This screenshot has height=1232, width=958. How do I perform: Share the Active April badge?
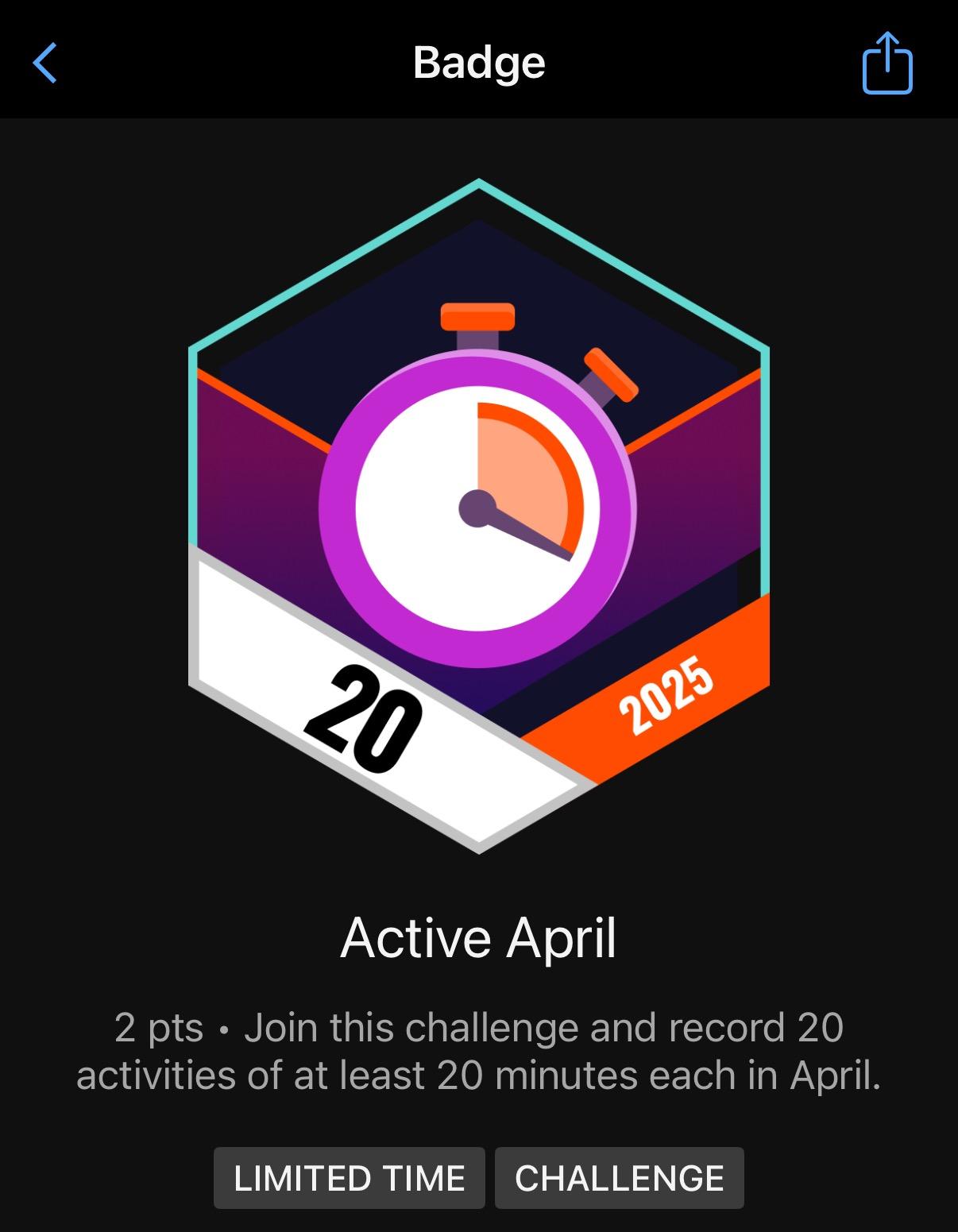coord(887,64)
